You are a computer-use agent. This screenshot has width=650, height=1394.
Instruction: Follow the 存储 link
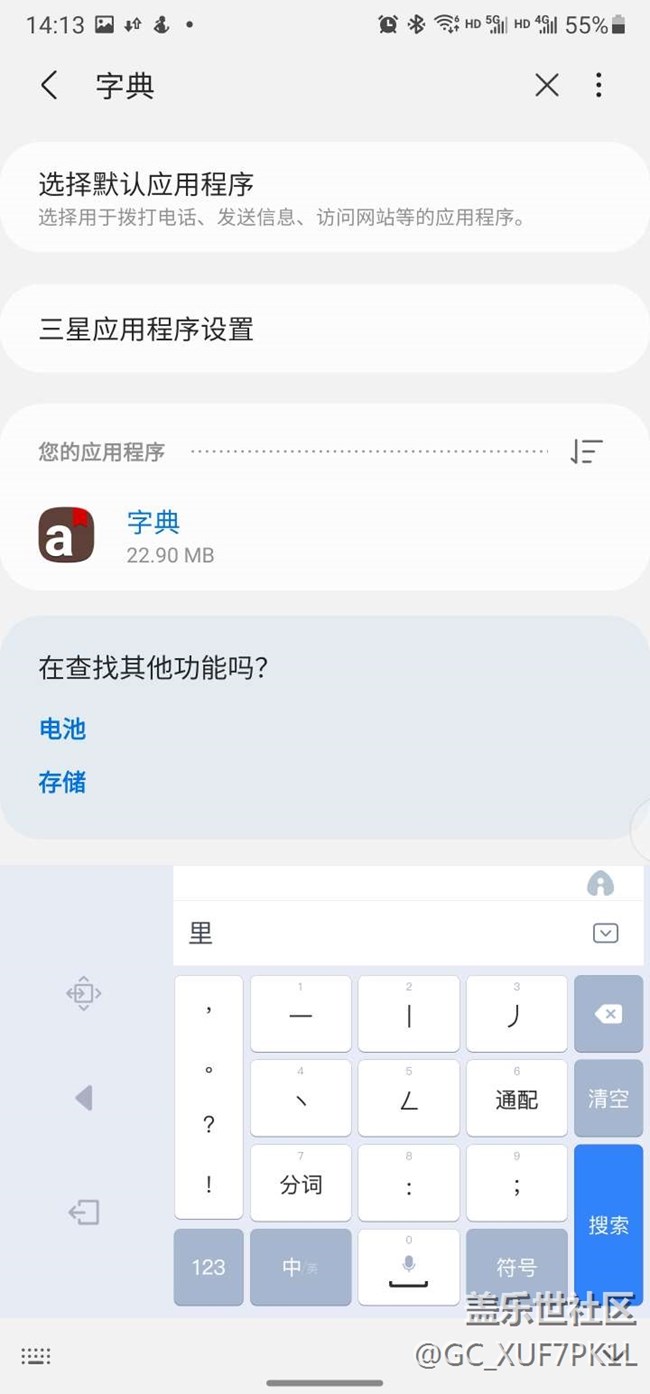[62, 782]
